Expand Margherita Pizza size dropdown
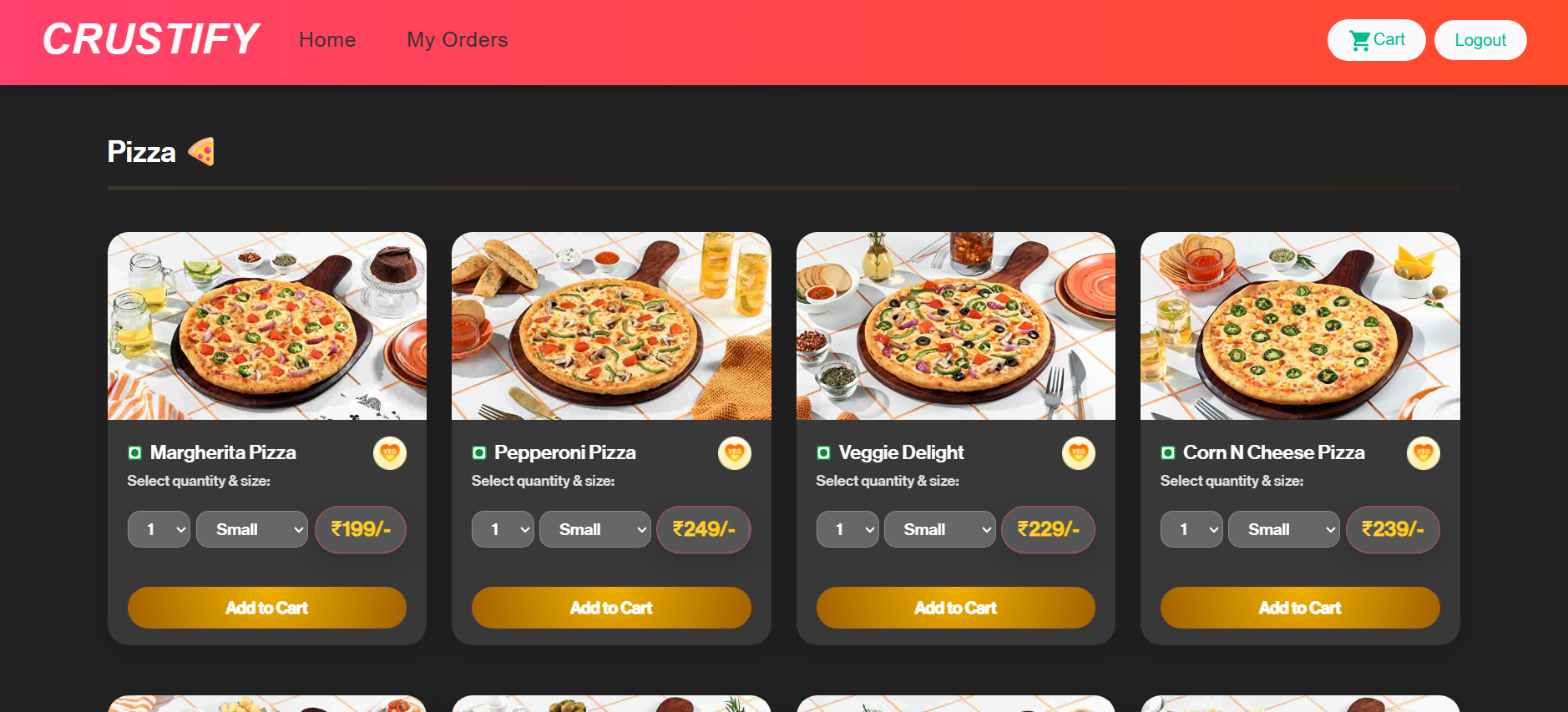The image size is (1568, 712). 251,529
